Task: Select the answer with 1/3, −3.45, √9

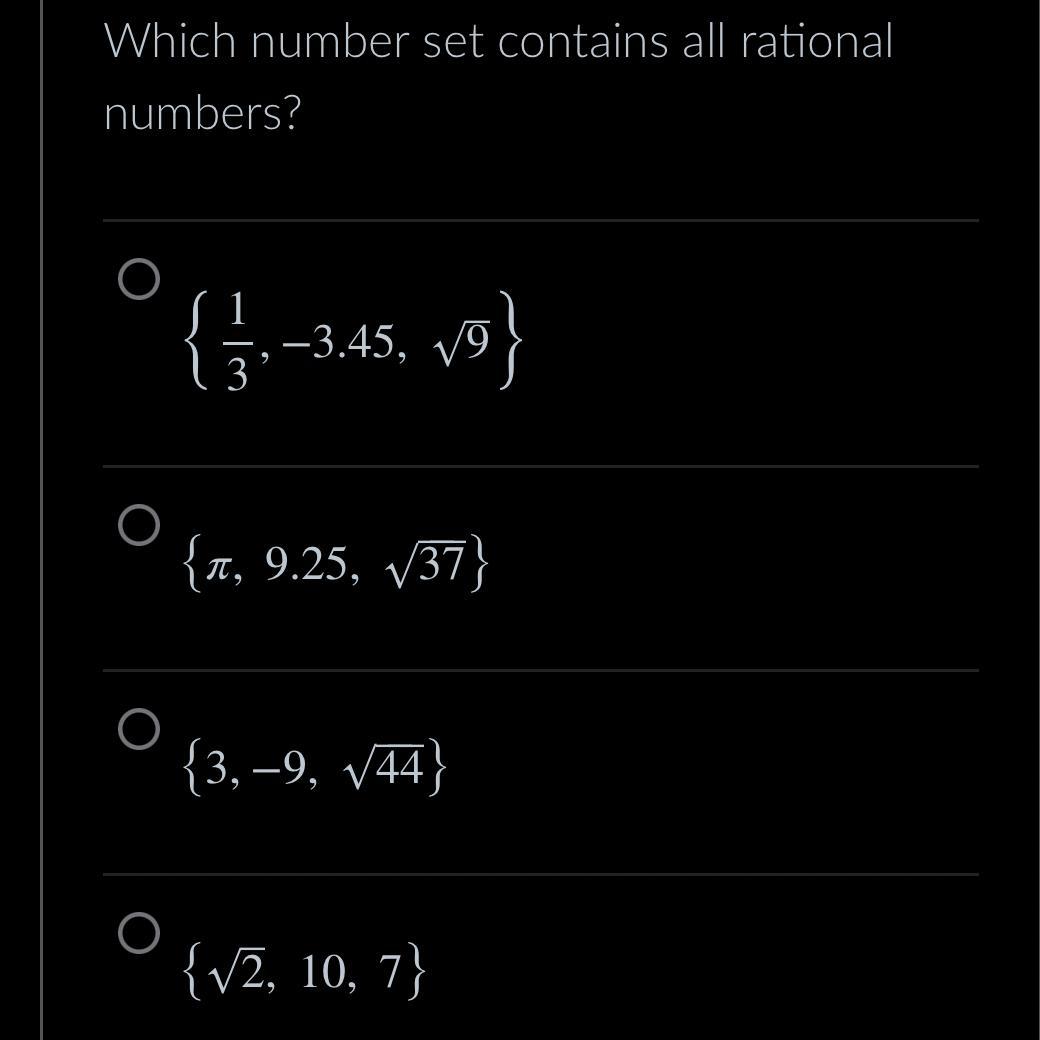Action: click(x=139, y=280)
